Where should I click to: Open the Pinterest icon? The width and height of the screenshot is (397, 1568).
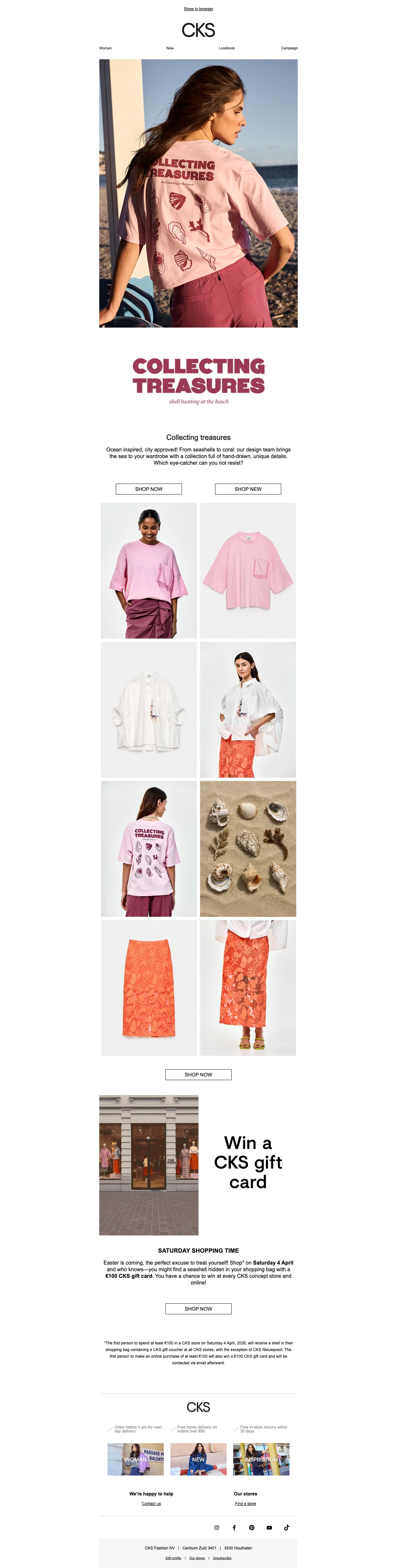coord(252,1527)
